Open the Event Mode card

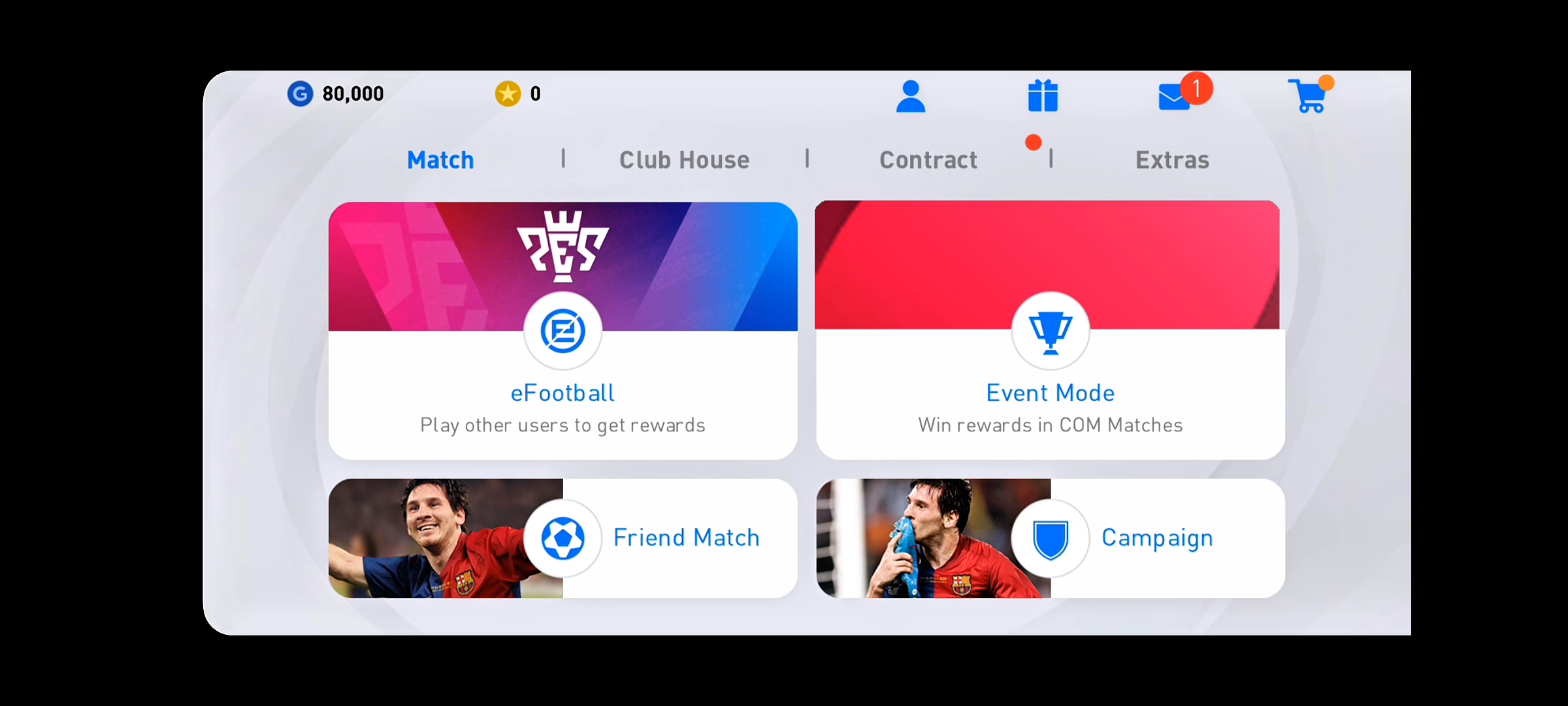pyautogui.click(x=1050, y=331)
